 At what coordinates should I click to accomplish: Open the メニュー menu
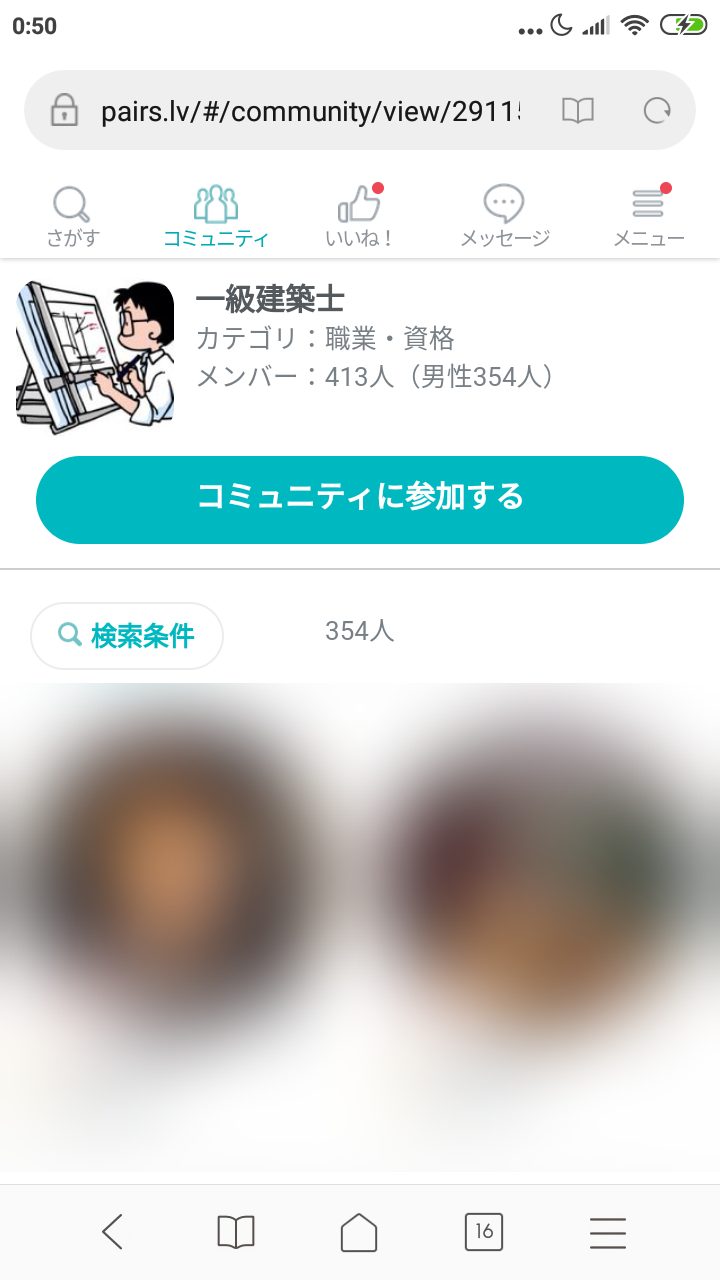point(648,217)
